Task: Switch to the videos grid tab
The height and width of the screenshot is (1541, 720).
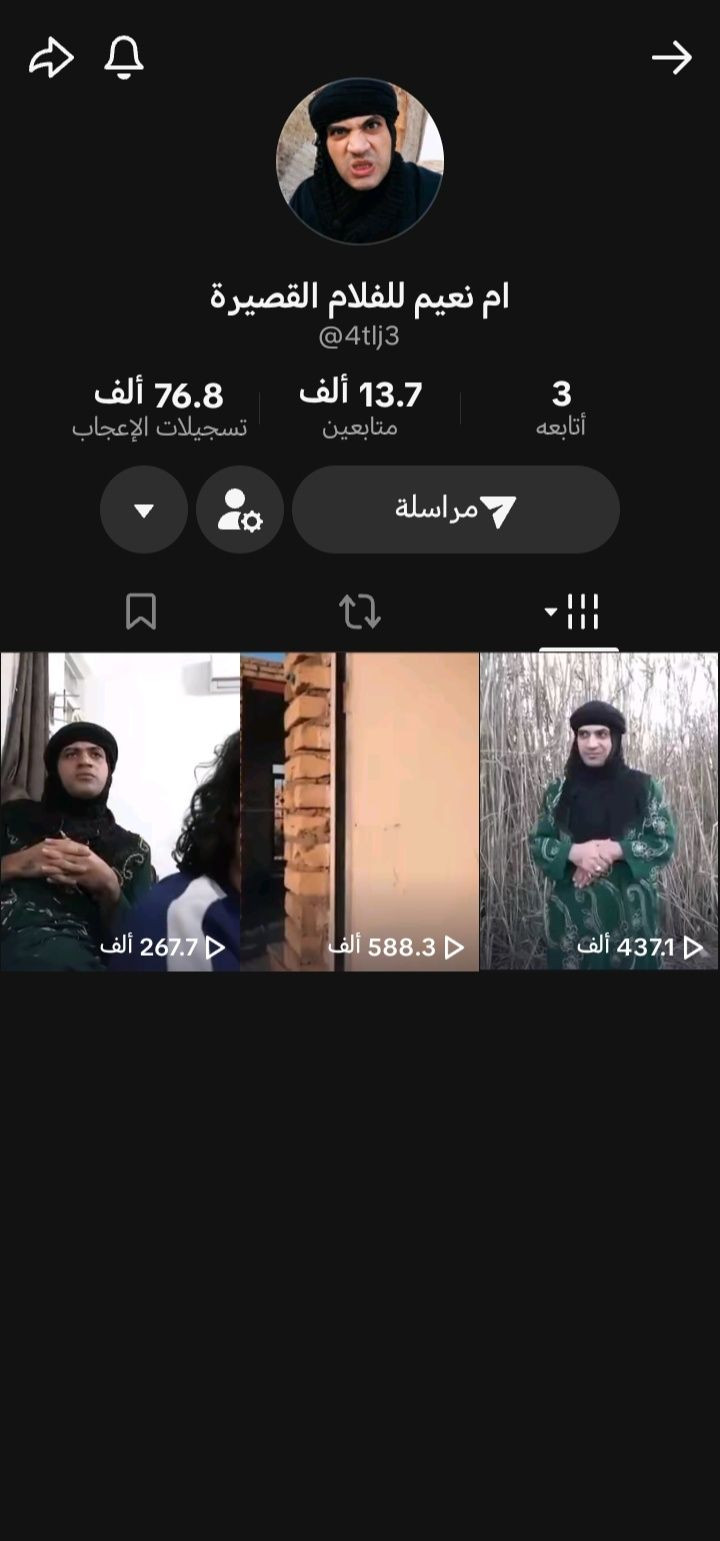Action: pos(578,611)
